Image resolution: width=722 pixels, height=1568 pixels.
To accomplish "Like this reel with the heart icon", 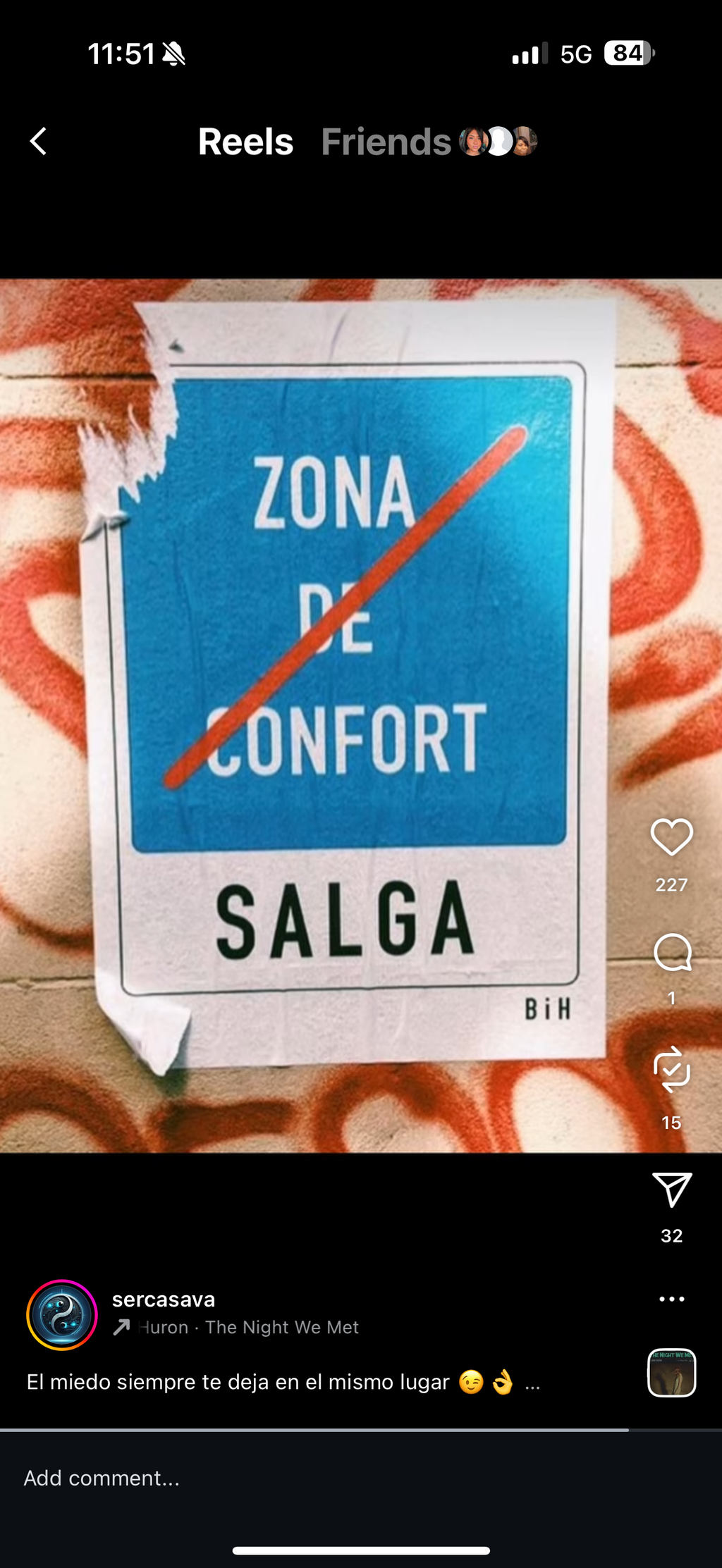I will click(x=671, y=837).
